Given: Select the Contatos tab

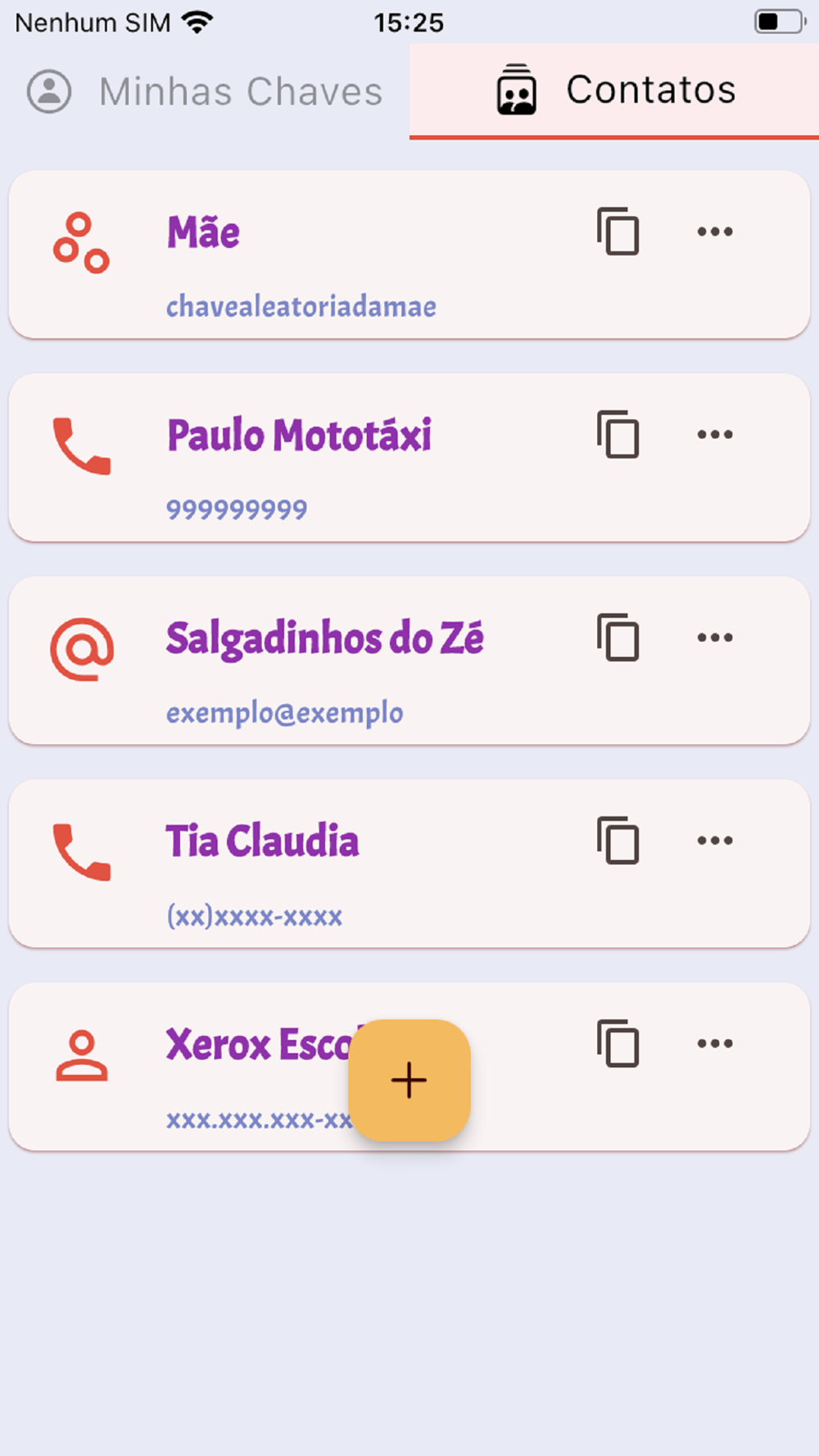Looking at the screenshot, I should point(614,91).
